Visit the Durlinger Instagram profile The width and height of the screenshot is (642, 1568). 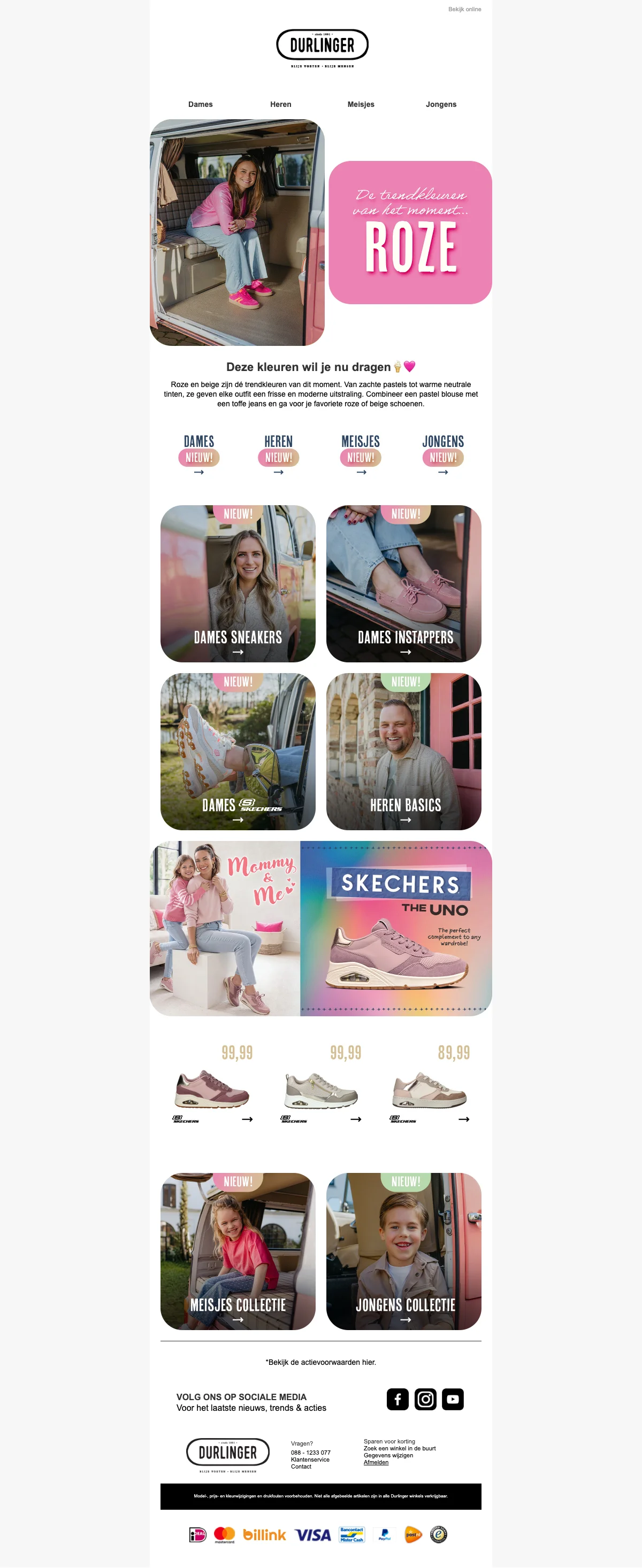coord(425,1399)
